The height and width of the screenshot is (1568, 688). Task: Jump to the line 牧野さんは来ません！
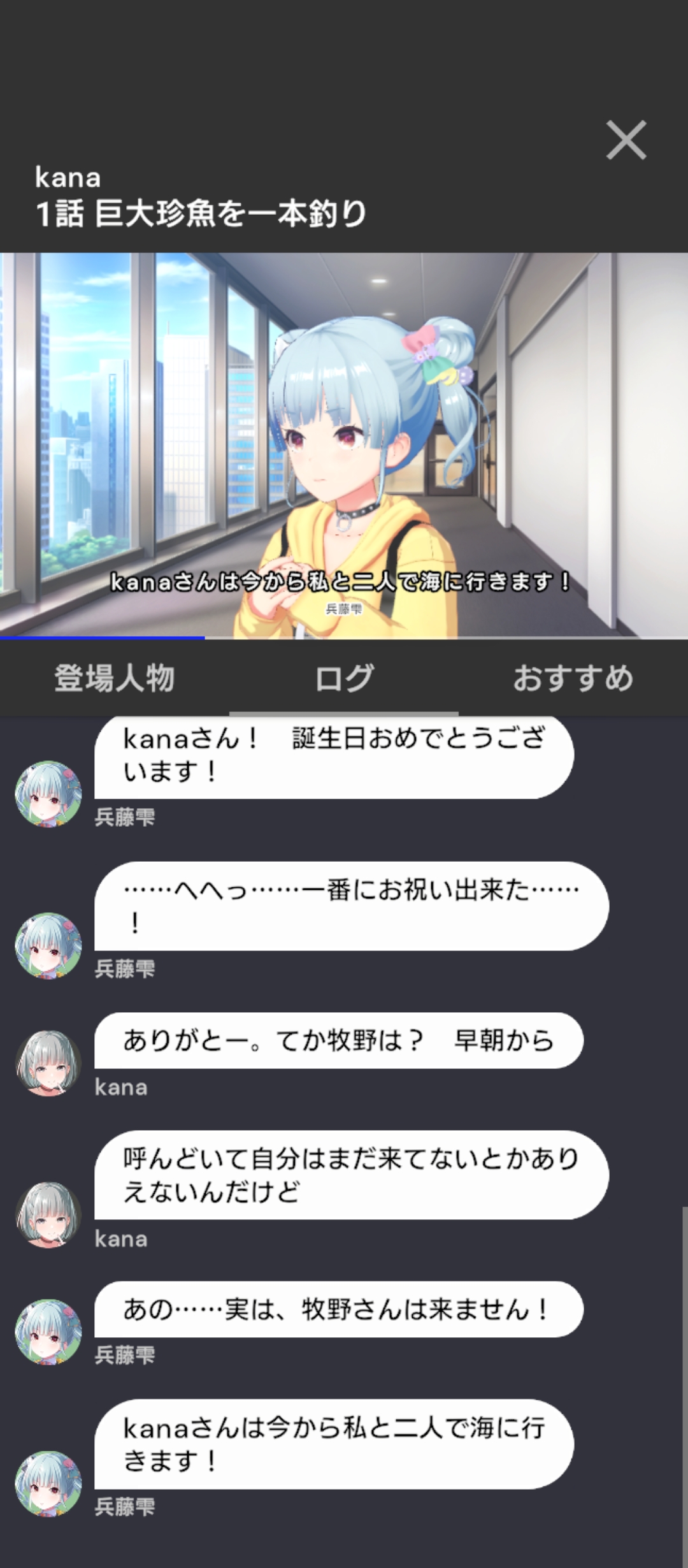pyautogui.click(x=338, y=1310)
